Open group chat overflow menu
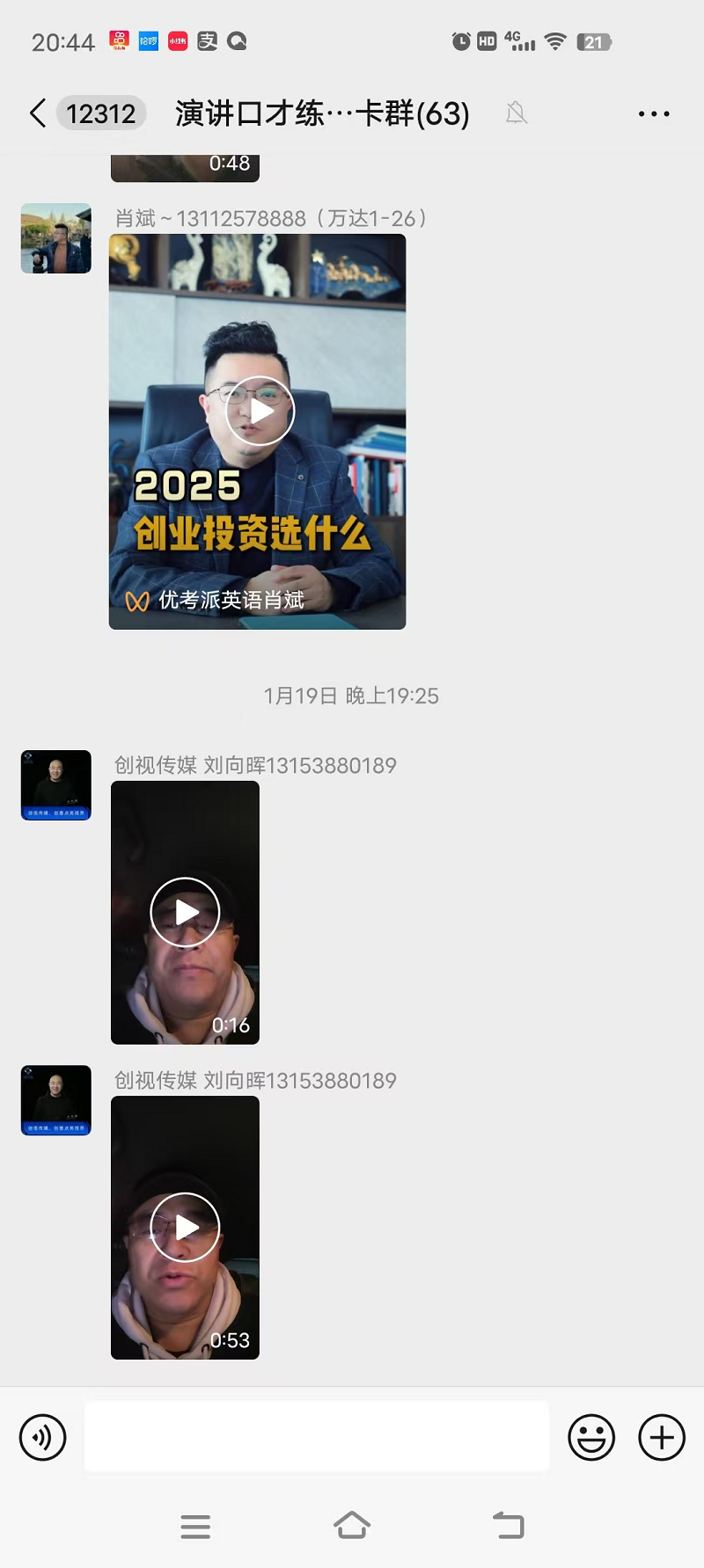704x1568 pixels. (653, 114)
